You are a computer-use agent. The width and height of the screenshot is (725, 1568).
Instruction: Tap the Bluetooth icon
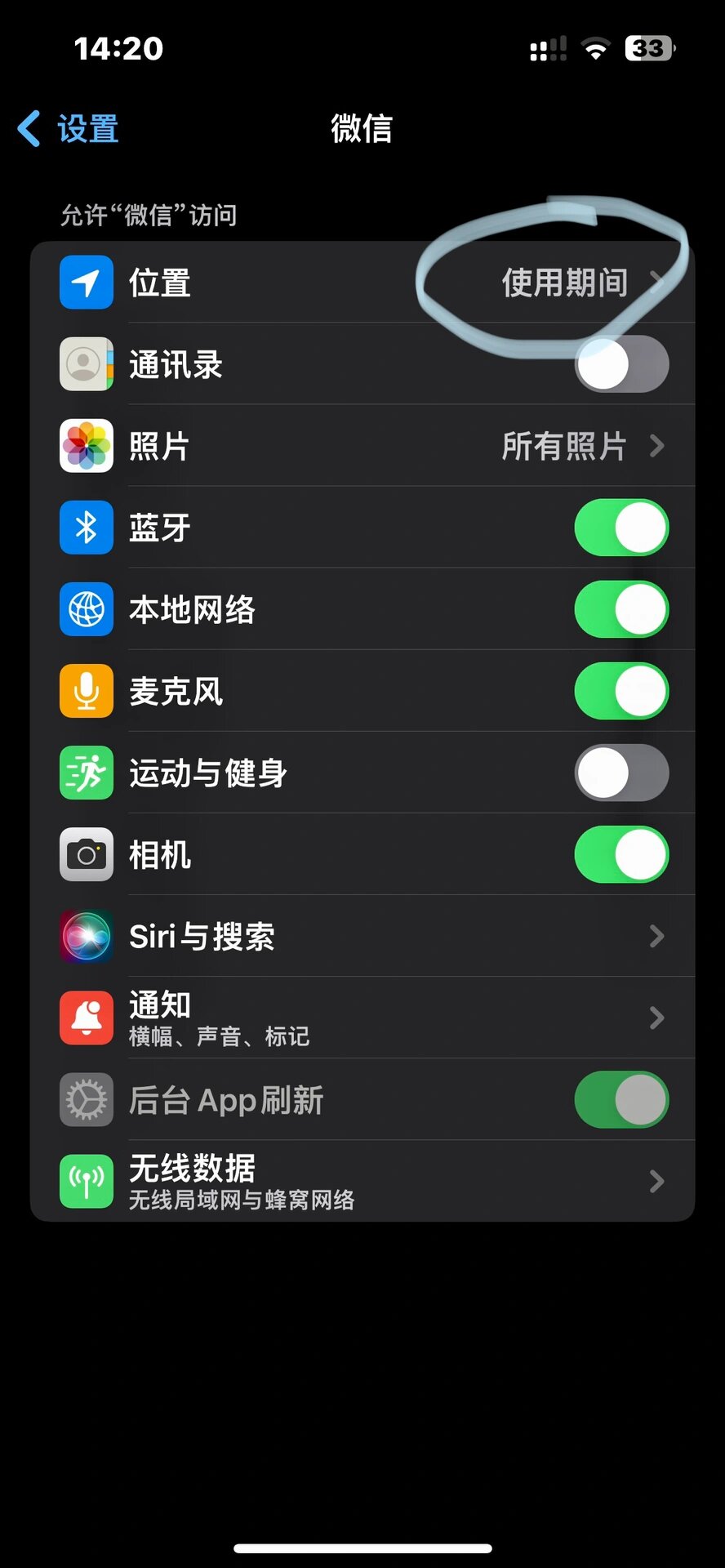pos(86,528)
